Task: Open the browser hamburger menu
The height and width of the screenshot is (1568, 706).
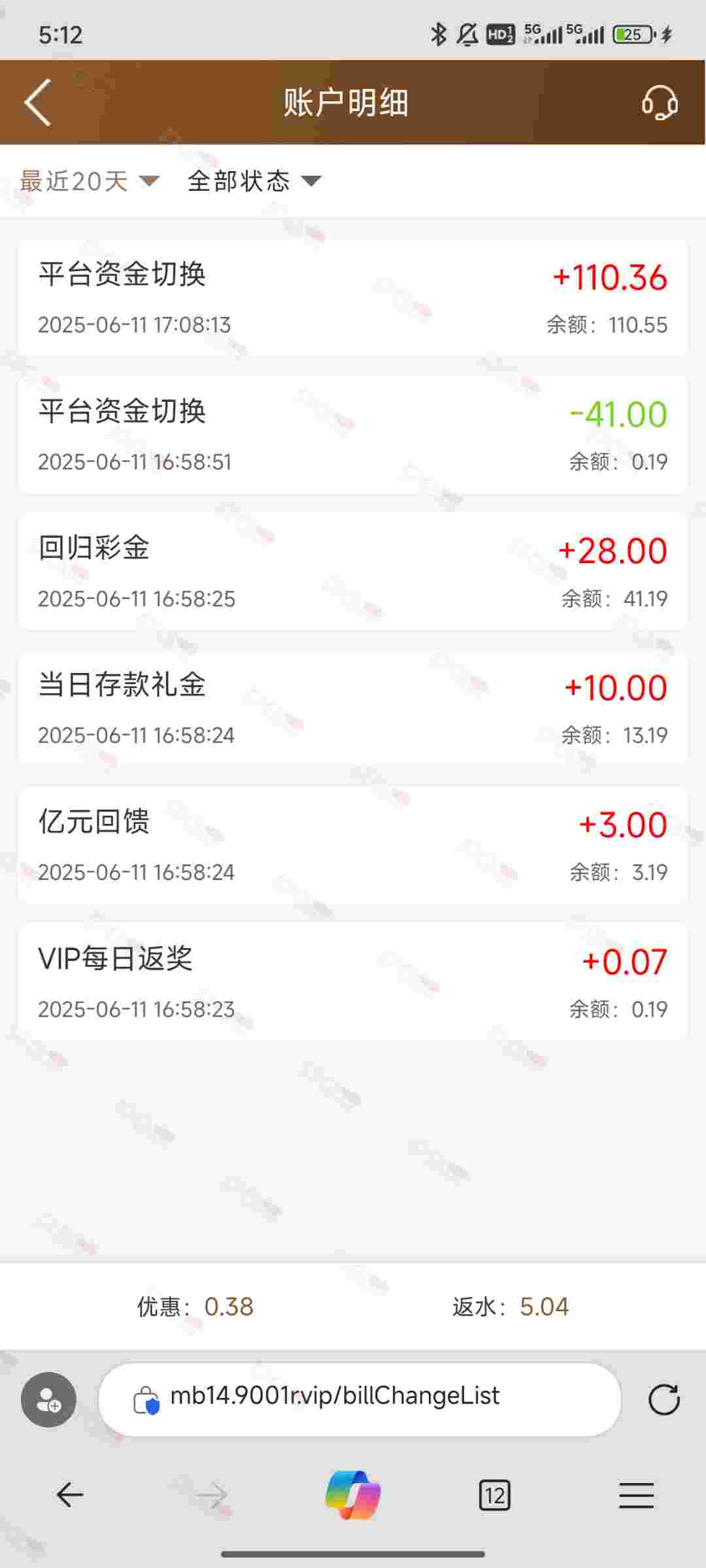Action: coord(636,1495)
